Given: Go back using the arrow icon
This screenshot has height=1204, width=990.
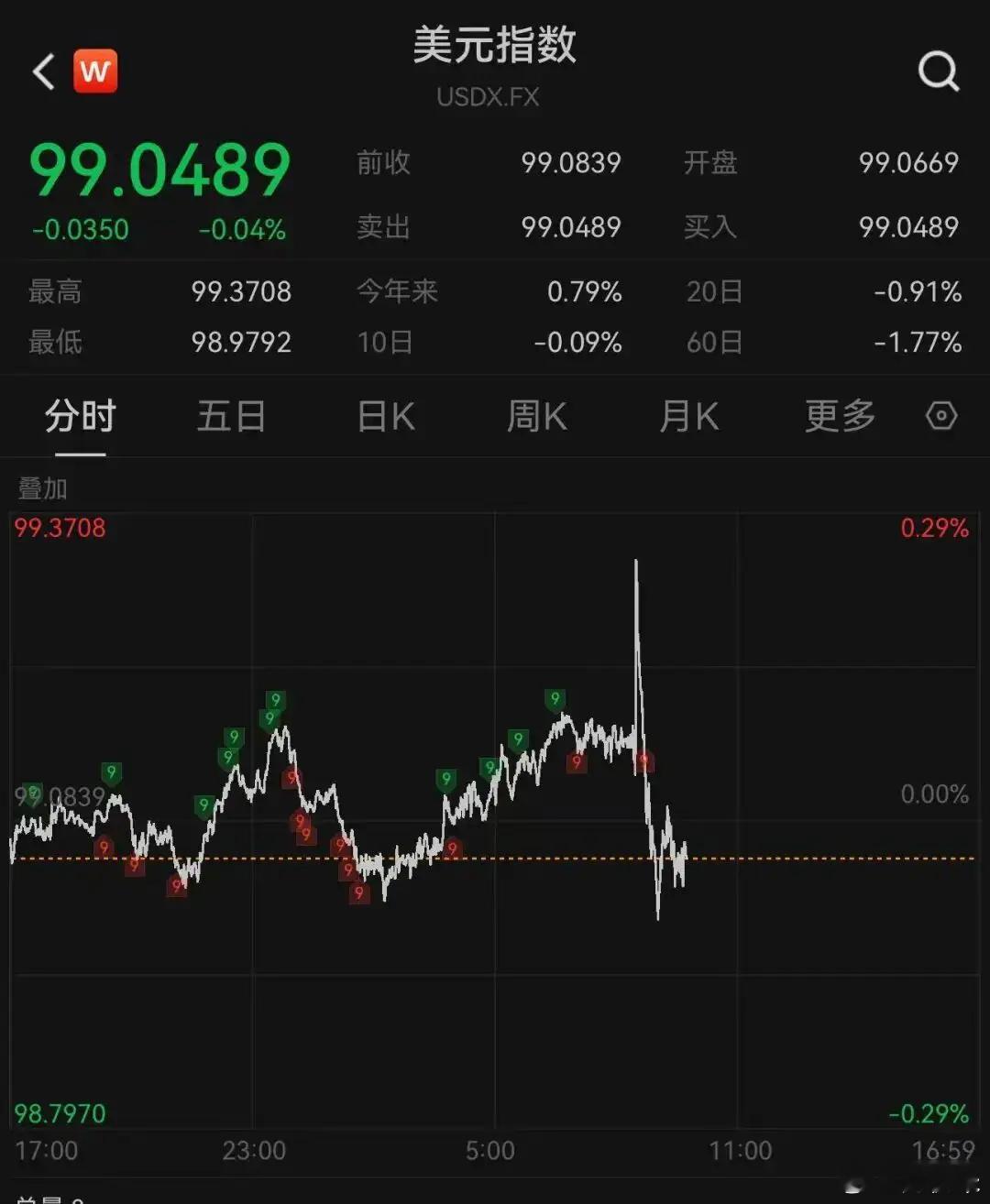Looking at the screenshot, I should coord(44,71).
